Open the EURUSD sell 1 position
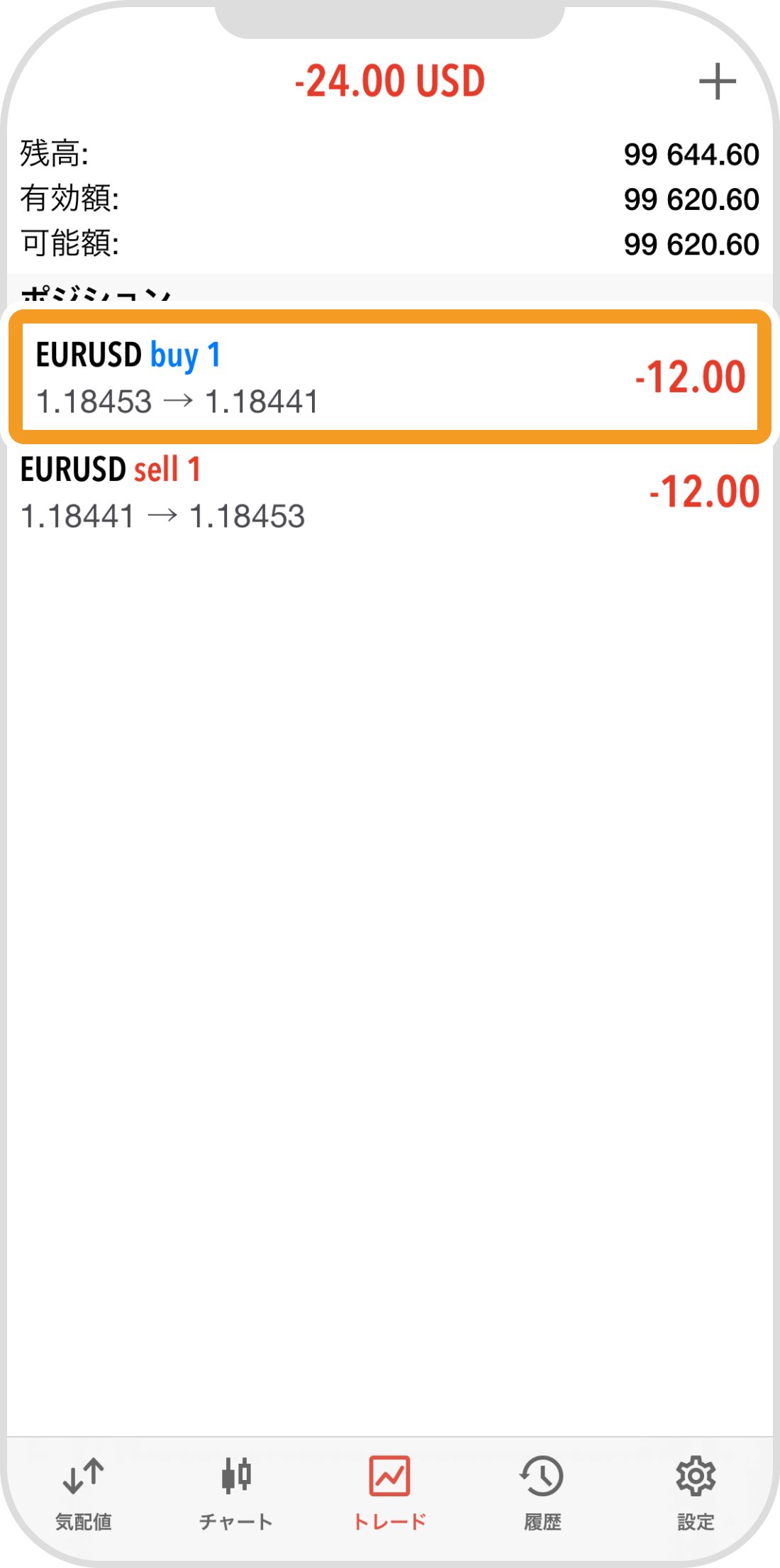The image size is (780, 1568). [x=389, y=492]
